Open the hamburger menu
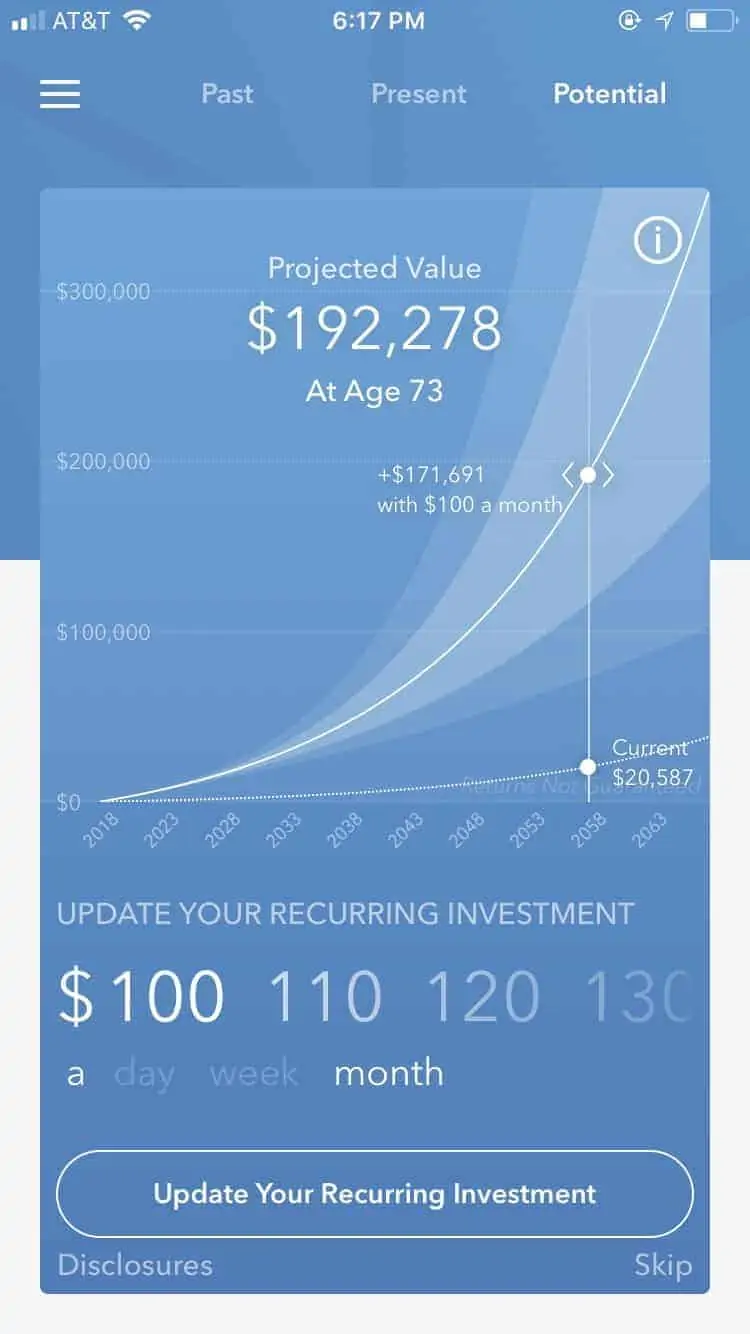 pyautogui.click(x=60, y=94)
